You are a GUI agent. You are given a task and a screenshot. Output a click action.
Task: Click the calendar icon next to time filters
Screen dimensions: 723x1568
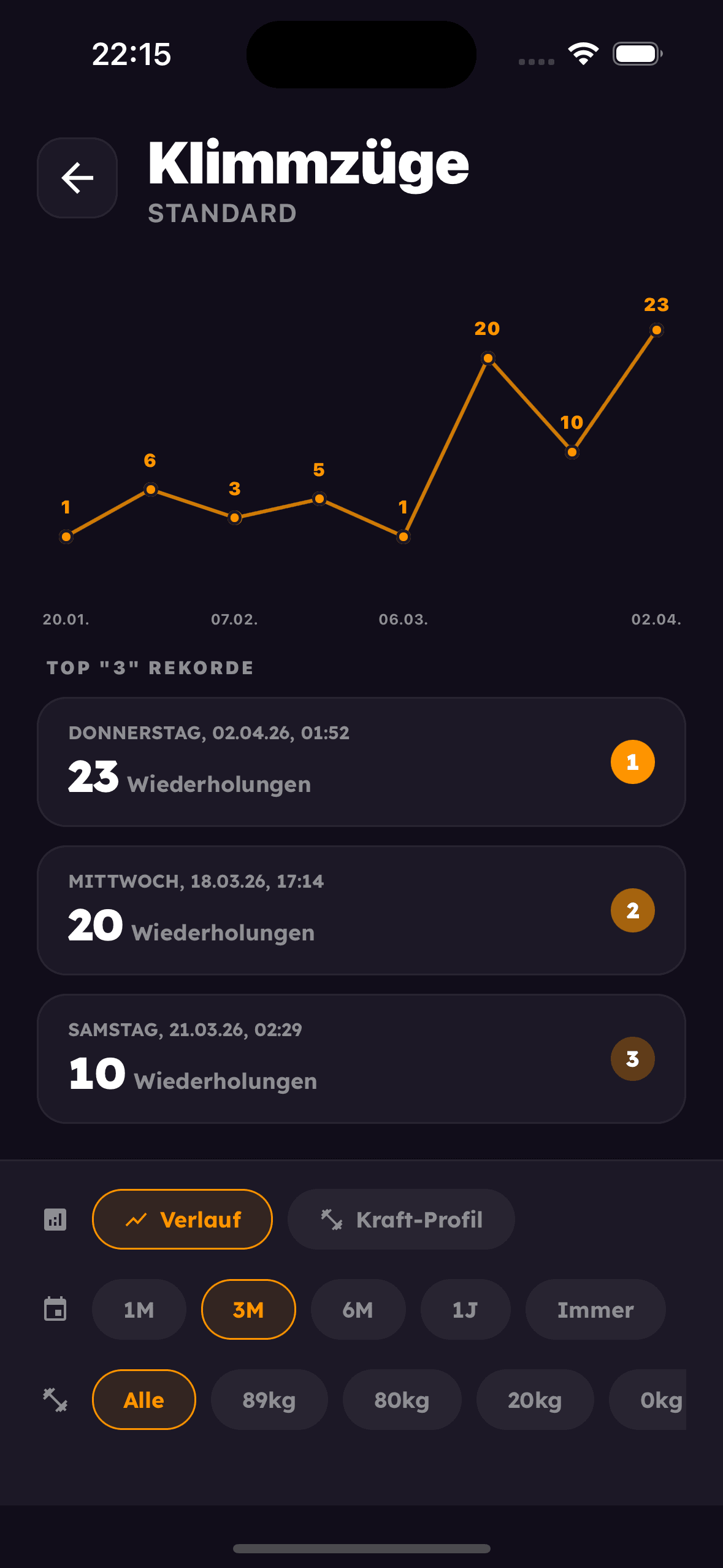tap(56, 1309)
